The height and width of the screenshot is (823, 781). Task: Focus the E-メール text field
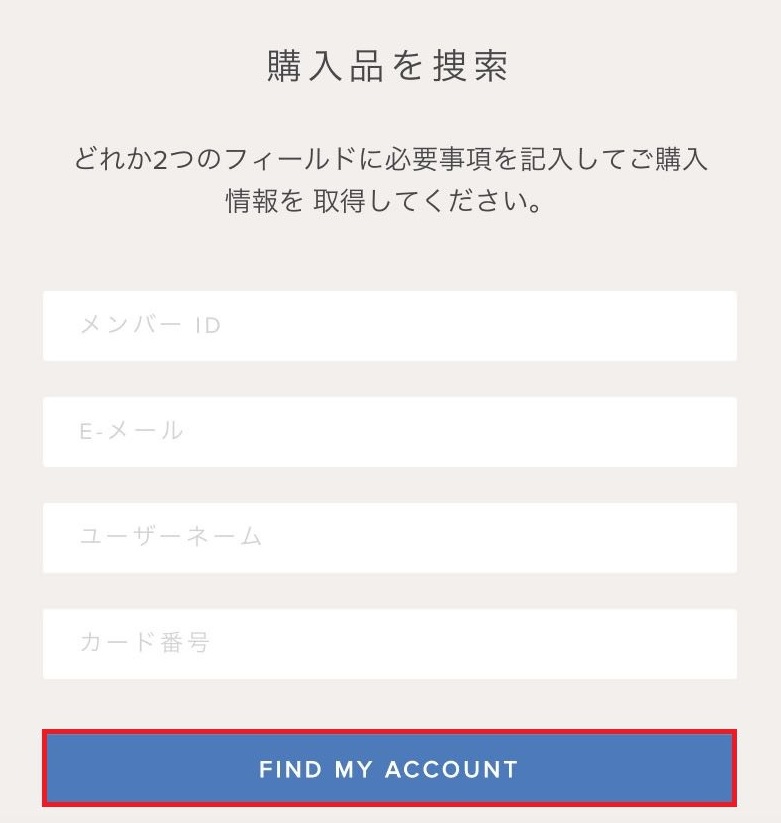389,432
